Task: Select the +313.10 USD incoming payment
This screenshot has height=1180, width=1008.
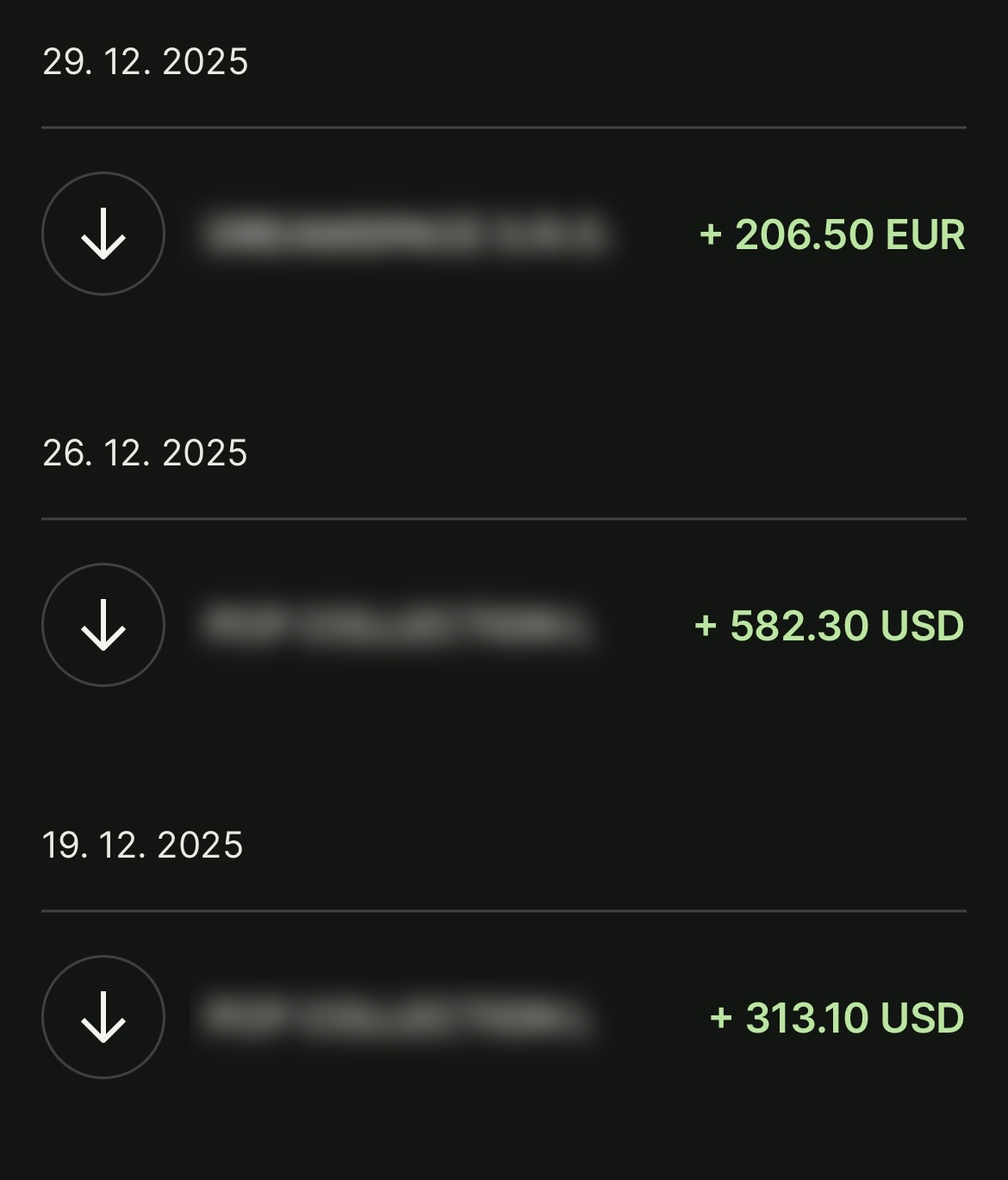Action: click(503, 1017)
